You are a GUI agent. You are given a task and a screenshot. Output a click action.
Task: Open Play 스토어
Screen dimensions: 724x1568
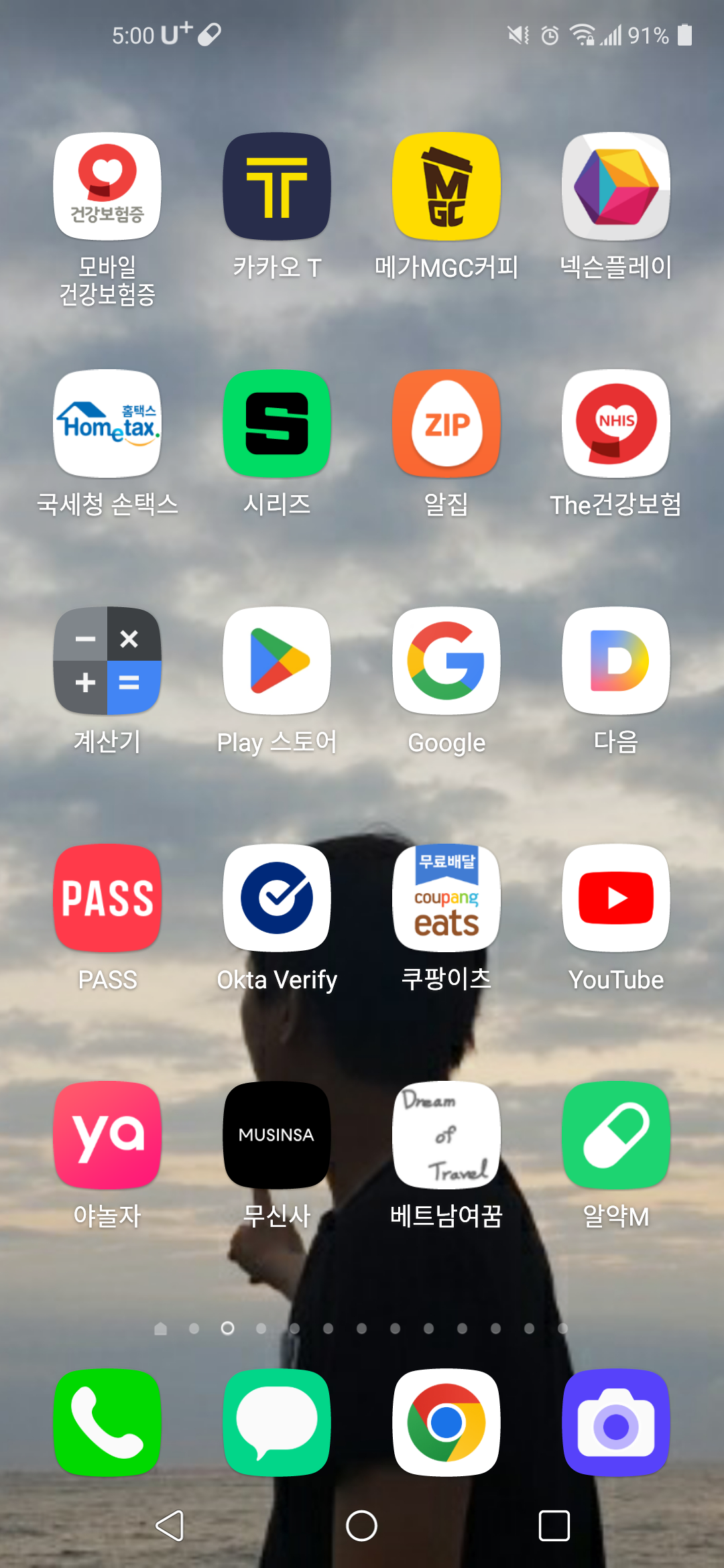tap(277, 661)
